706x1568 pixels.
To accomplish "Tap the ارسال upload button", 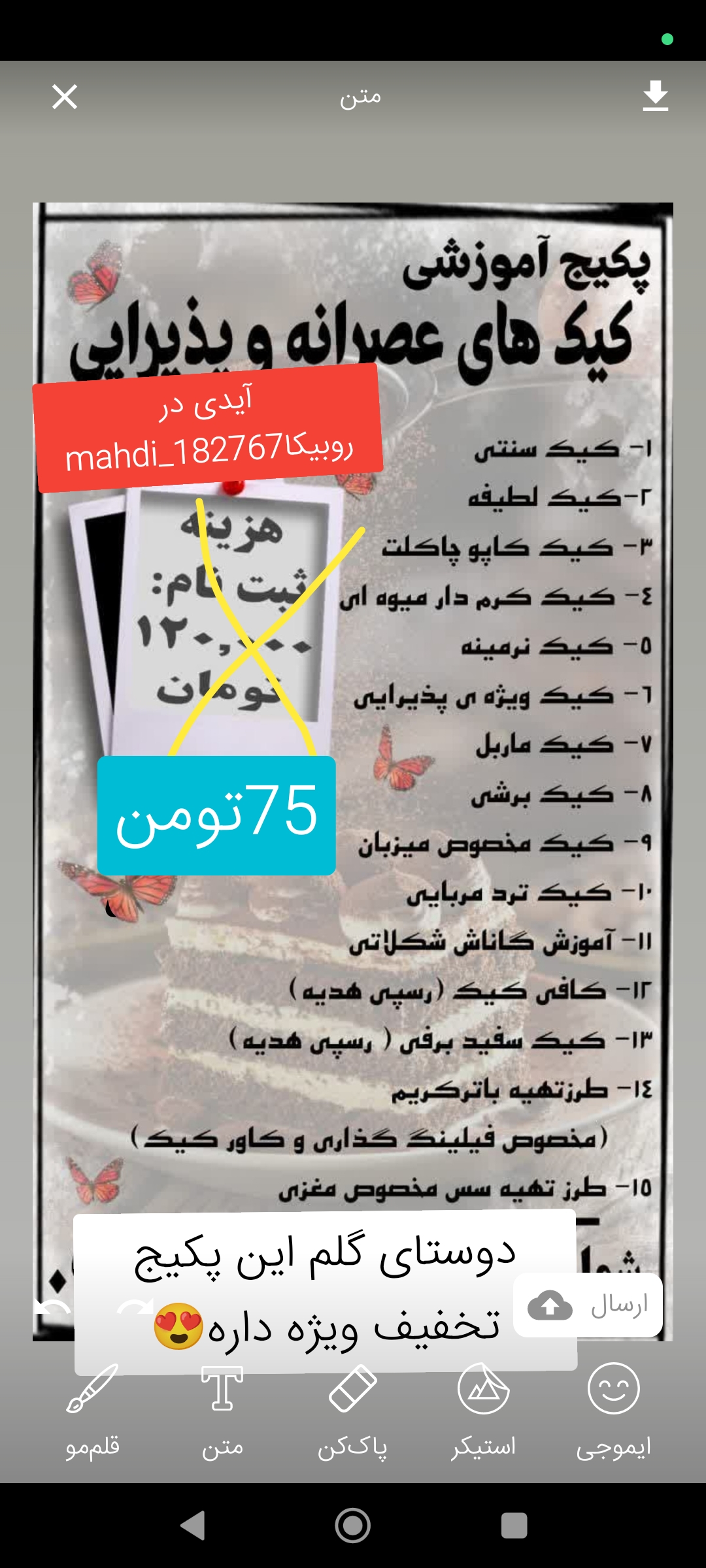I will (588, 1305).
